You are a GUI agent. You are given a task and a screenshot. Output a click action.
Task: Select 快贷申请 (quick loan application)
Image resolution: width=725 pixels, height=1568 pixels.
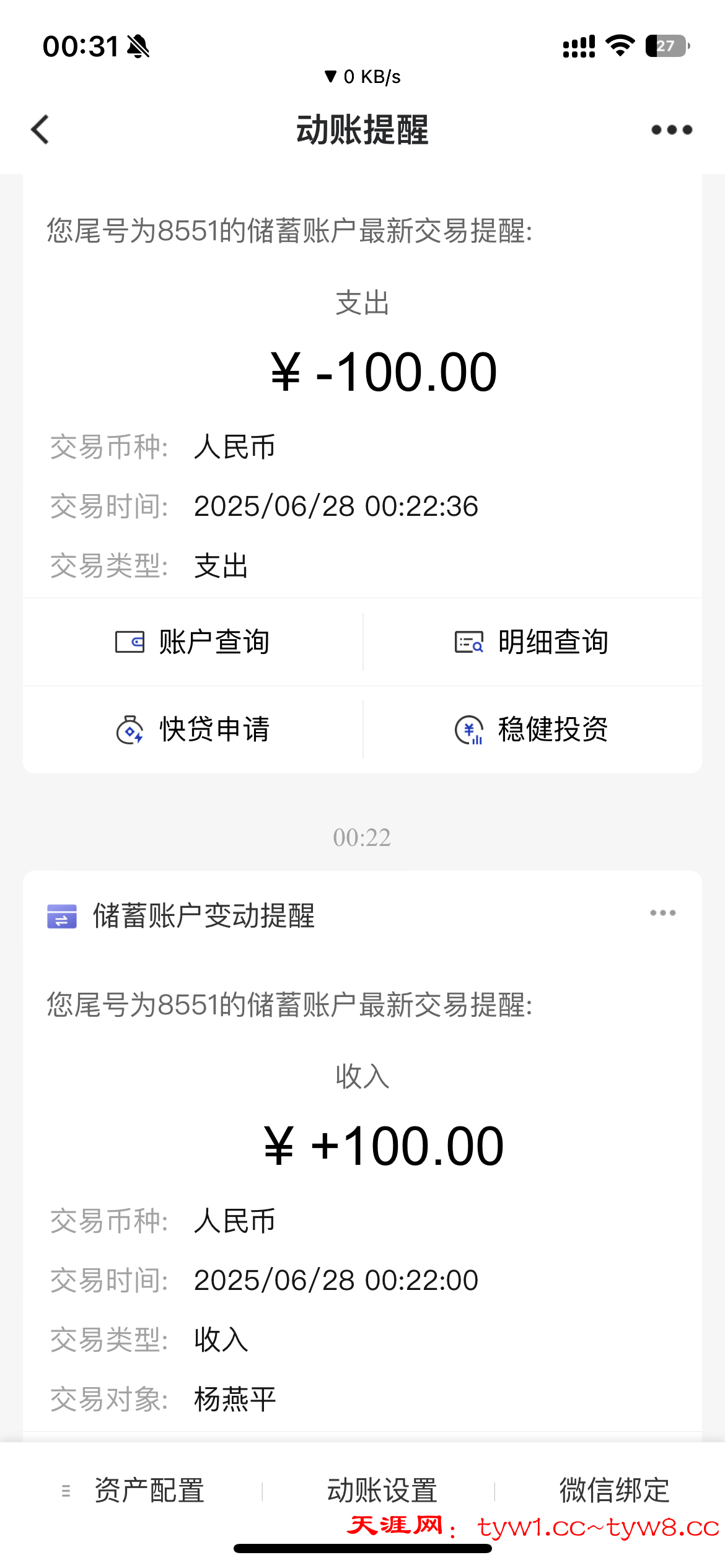(194, 730)
